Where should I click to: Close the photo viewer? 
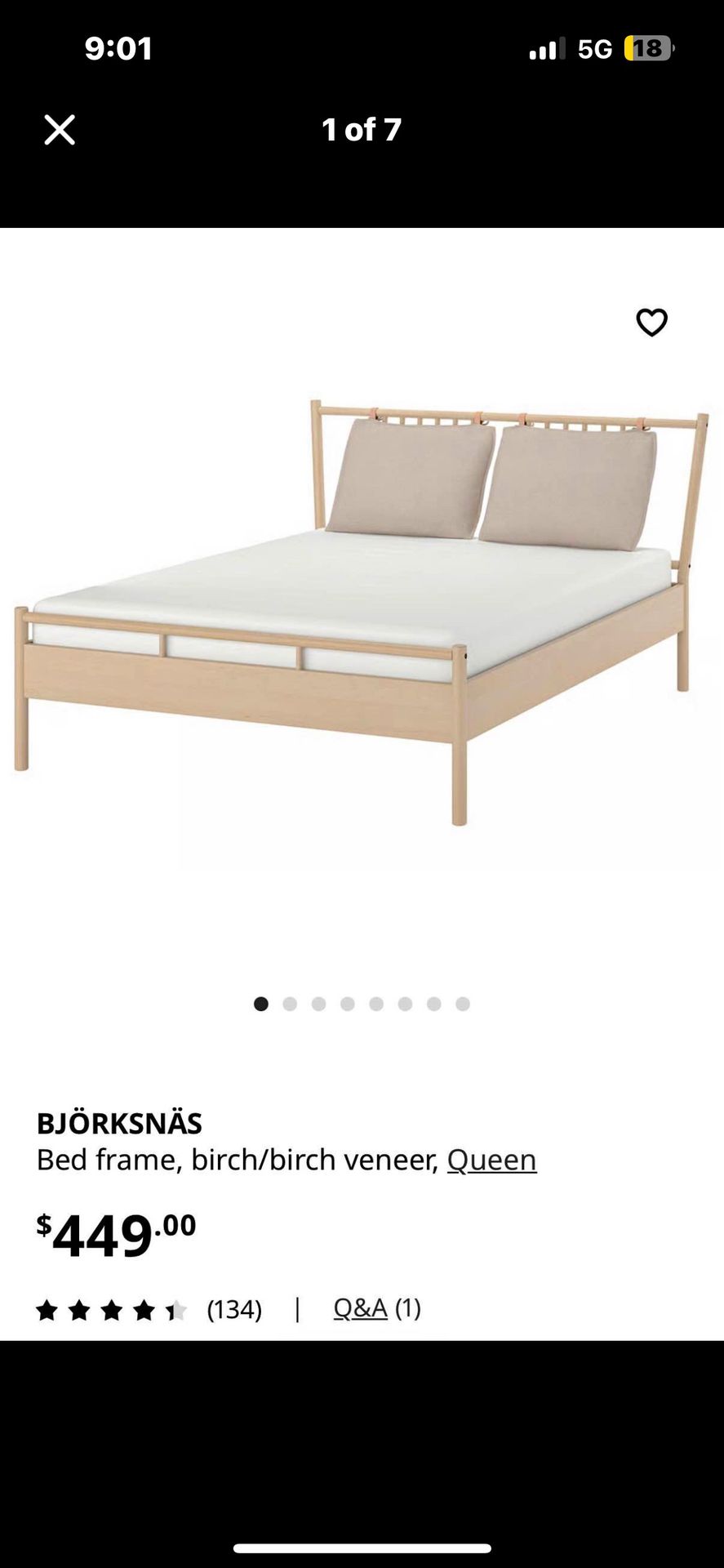click(x=60, y=130)
